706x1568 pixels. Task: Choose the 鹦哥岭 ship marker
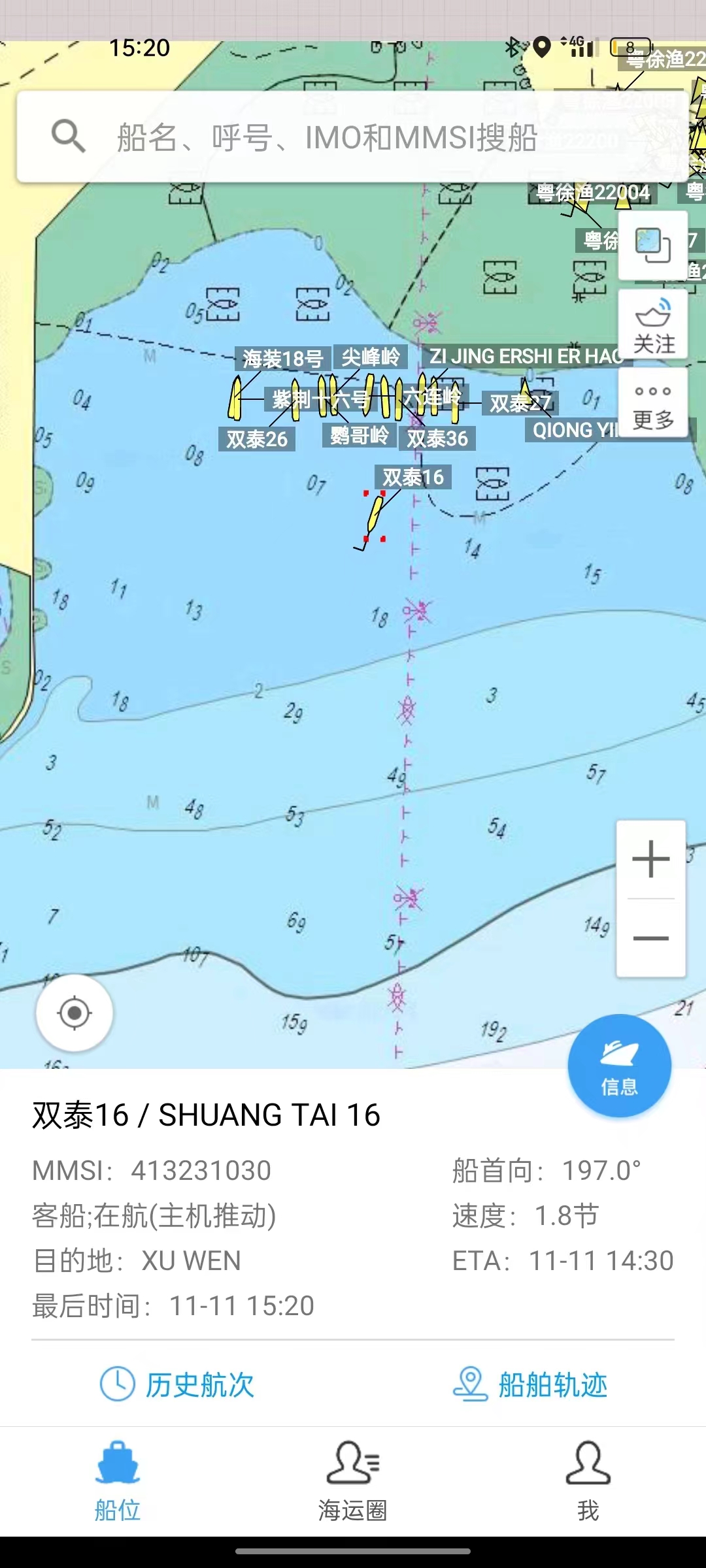click(359, 435)
